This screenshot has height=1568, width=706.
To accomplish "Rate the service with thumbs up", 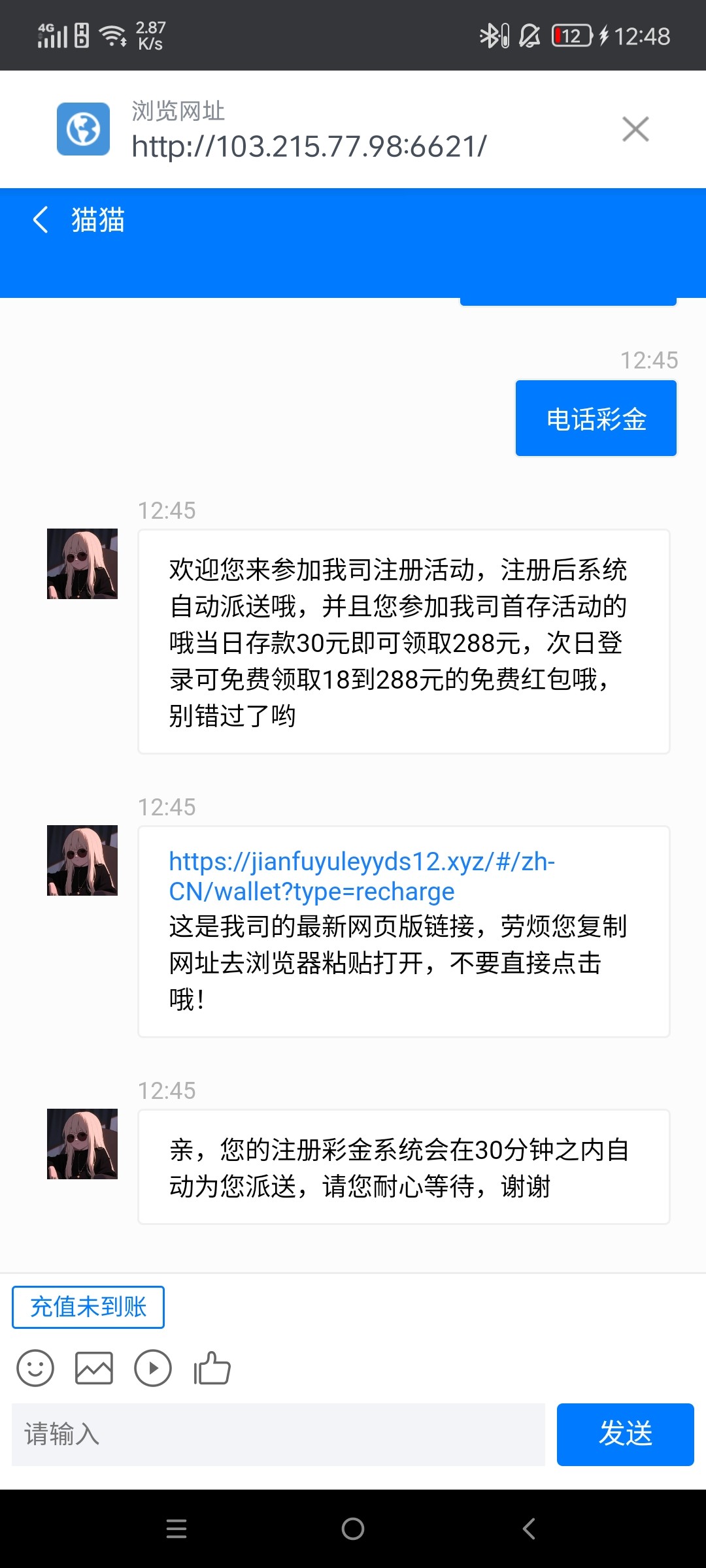I will tap(212, 1368).
